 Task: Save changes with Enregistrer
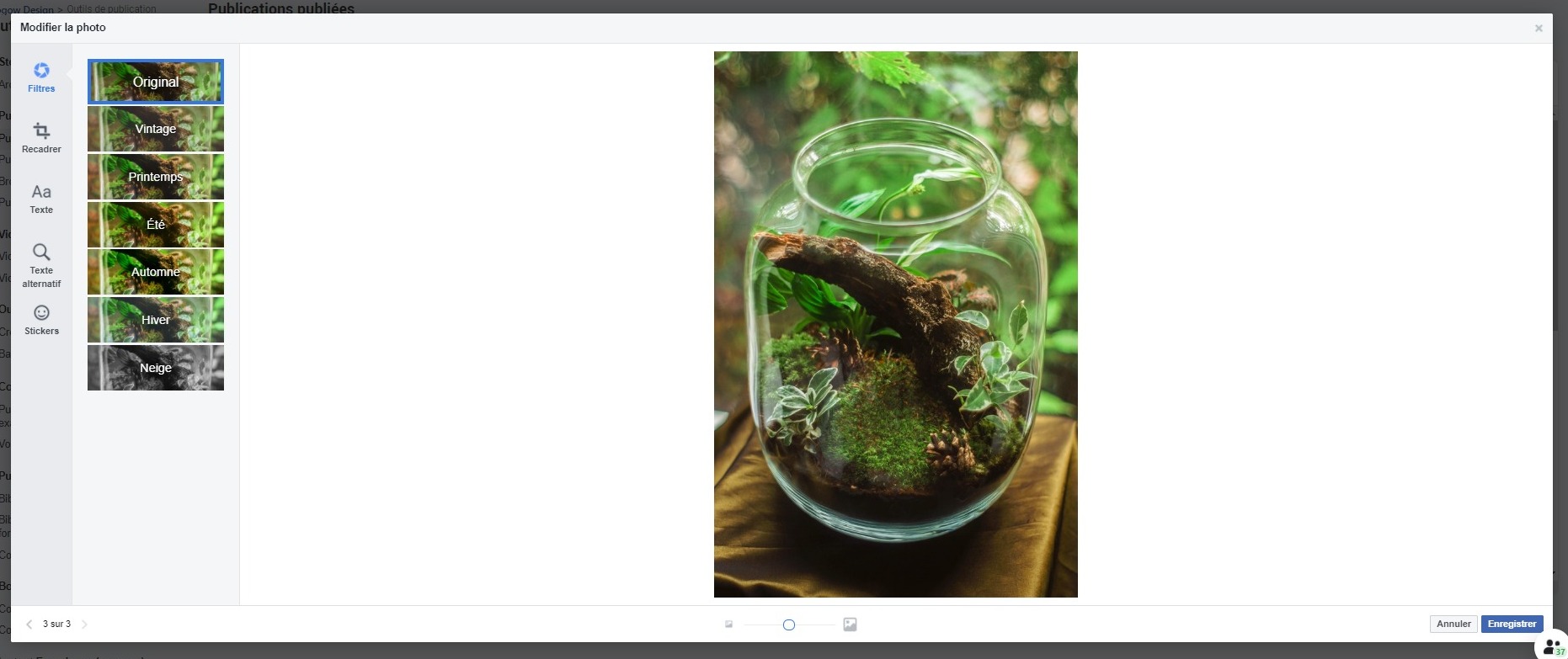pos(1512,624)
